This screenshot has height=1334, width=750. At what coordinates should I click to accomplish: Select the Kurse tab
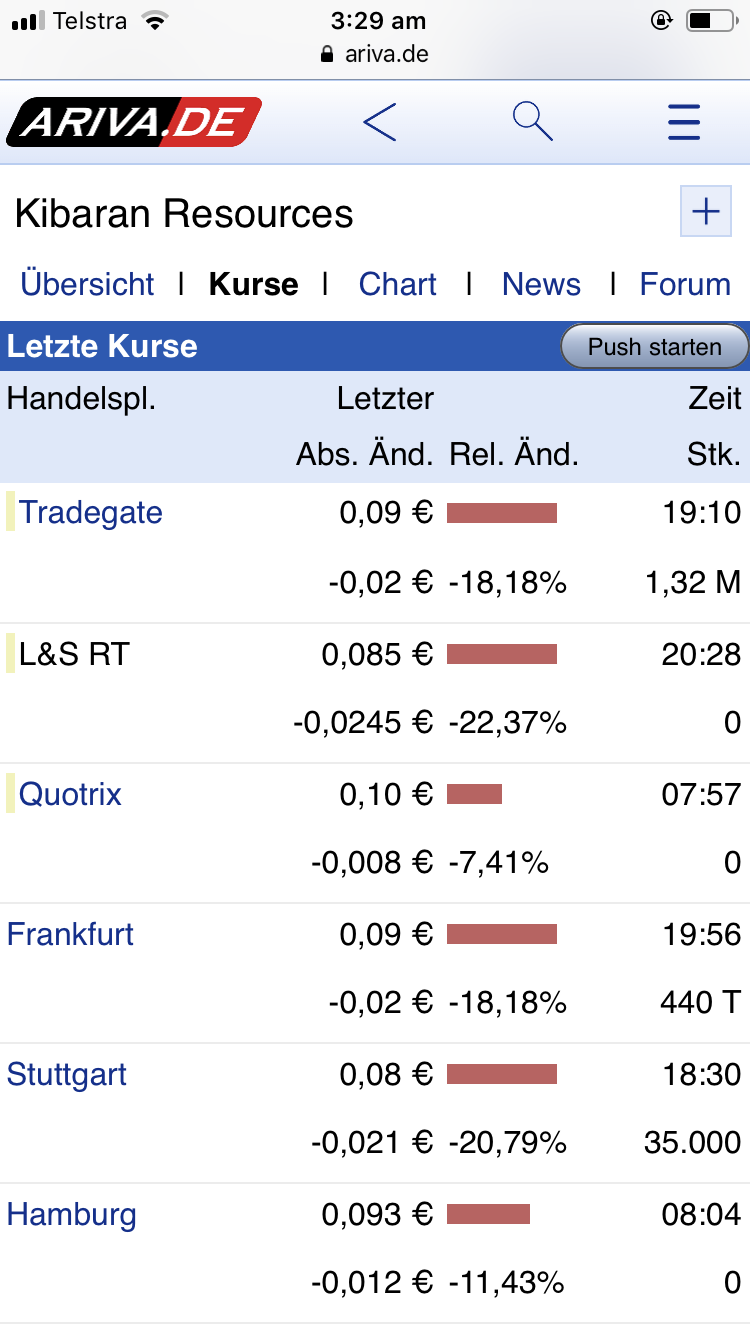[253, 284]
